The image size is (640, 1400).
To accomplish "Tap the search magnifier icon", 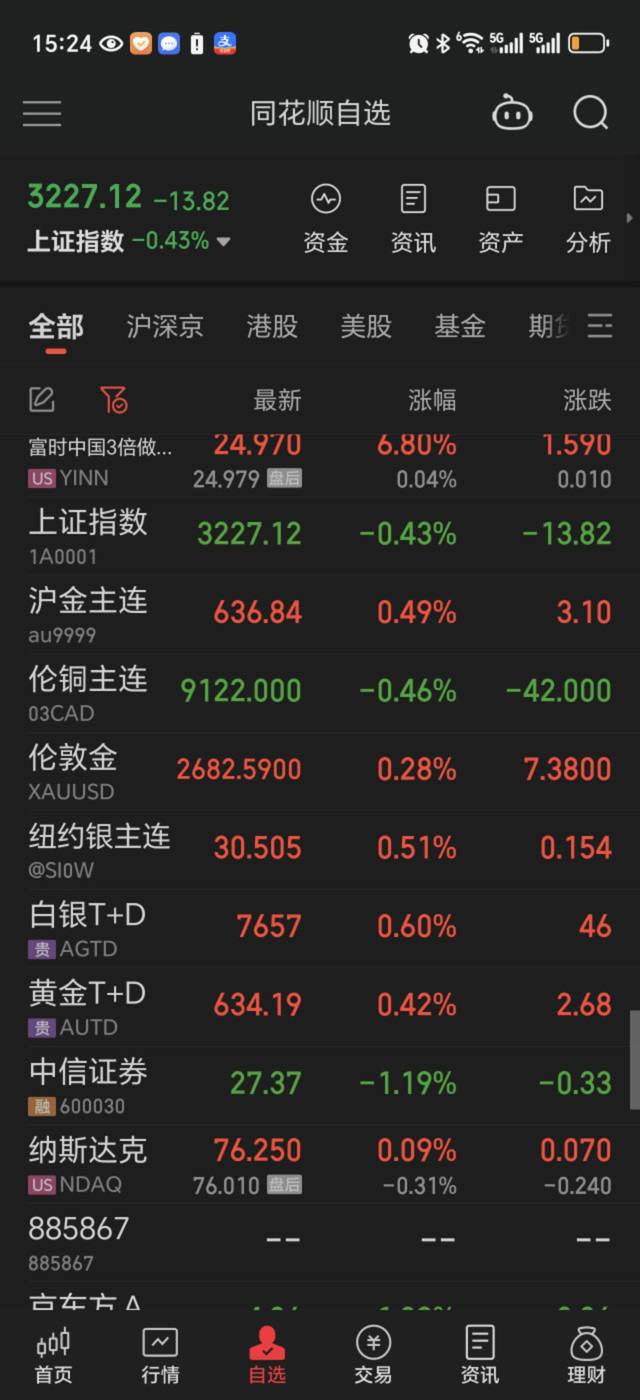I will [x=590, y=113].
